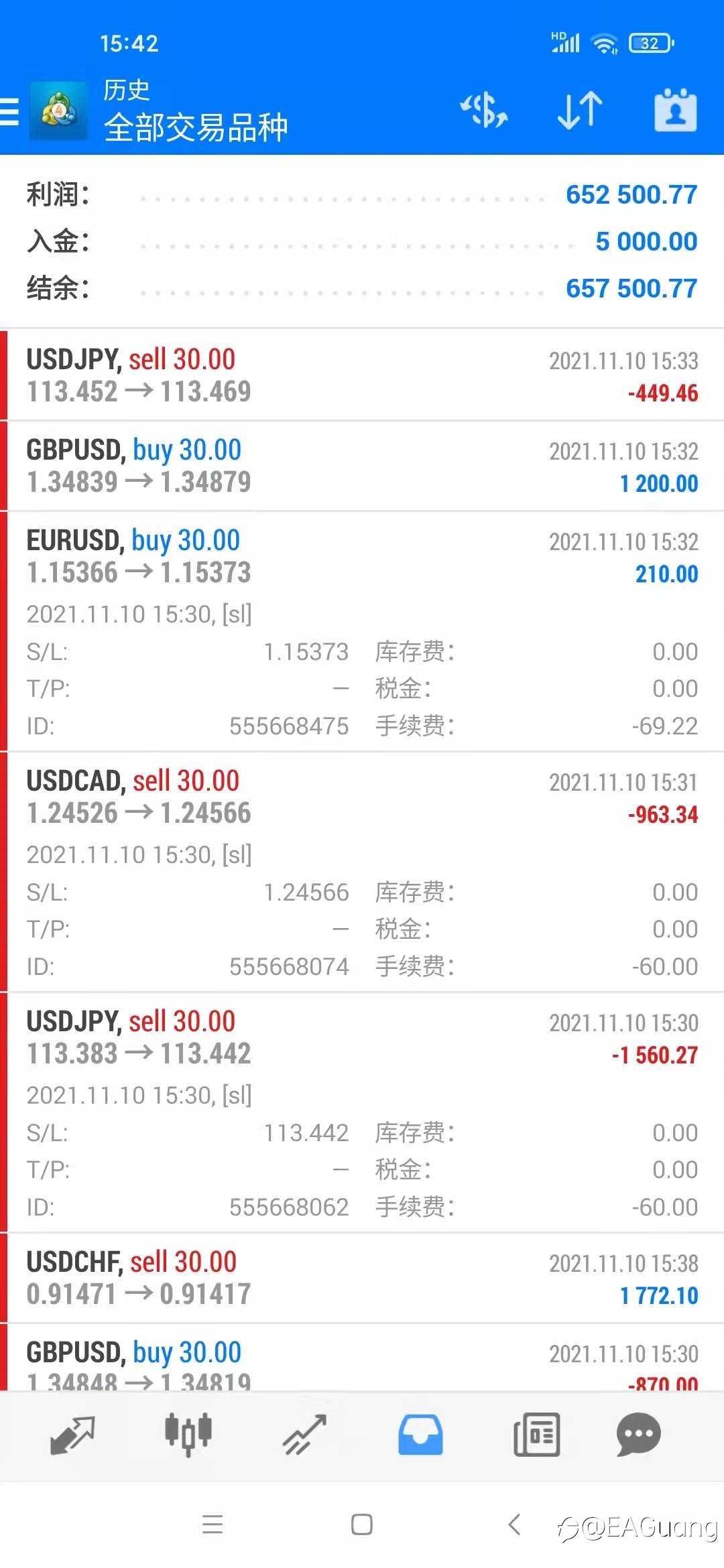Image resolution: width=724 pixels, height=1568 pixels.
Task: Collapse the USDCAD sell 30.00 trade details
Action: pyautogui.click(x=362, y=872)
